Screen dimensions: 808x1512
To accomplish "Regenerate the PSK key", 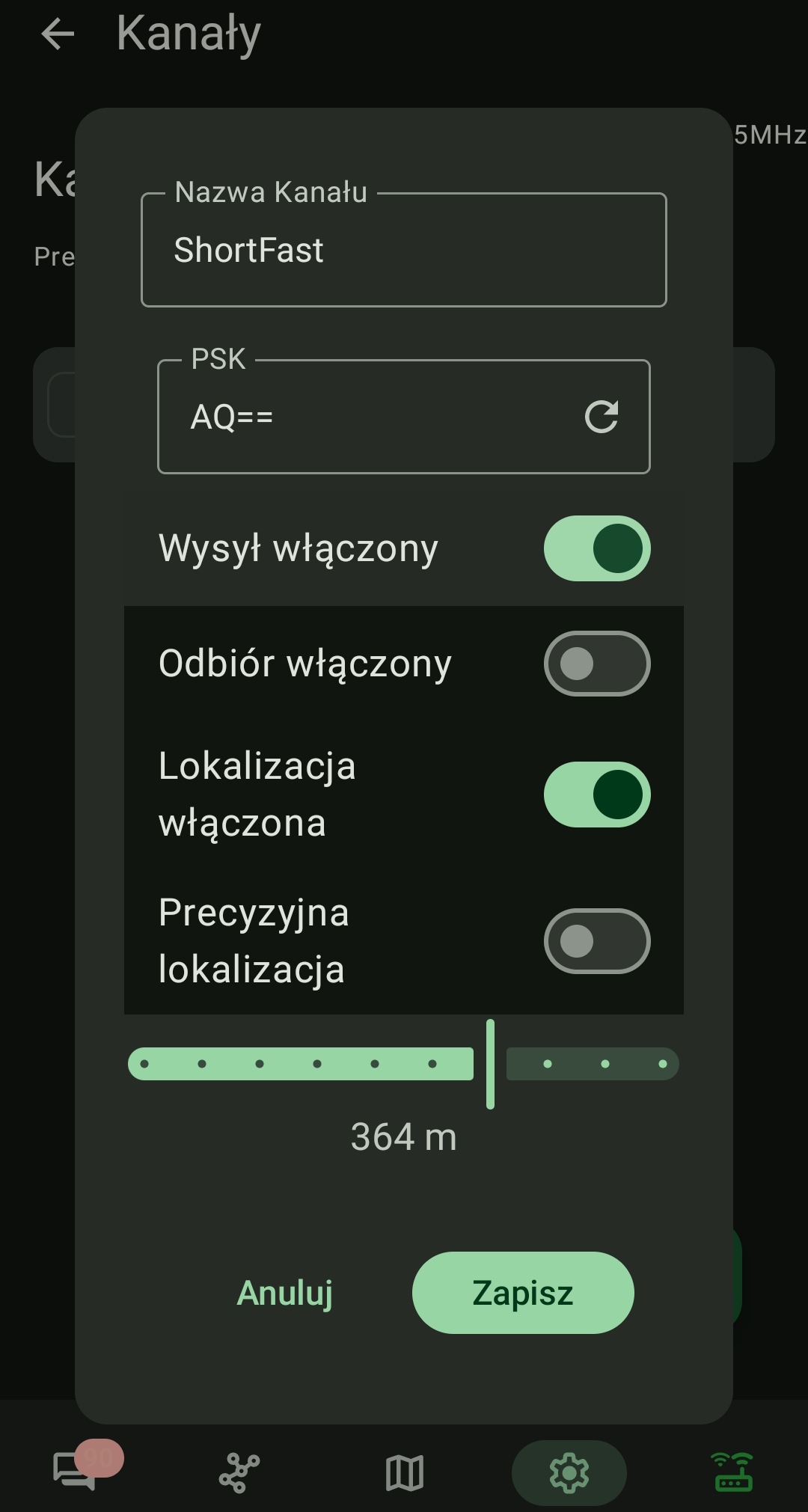I will point(602,417).
